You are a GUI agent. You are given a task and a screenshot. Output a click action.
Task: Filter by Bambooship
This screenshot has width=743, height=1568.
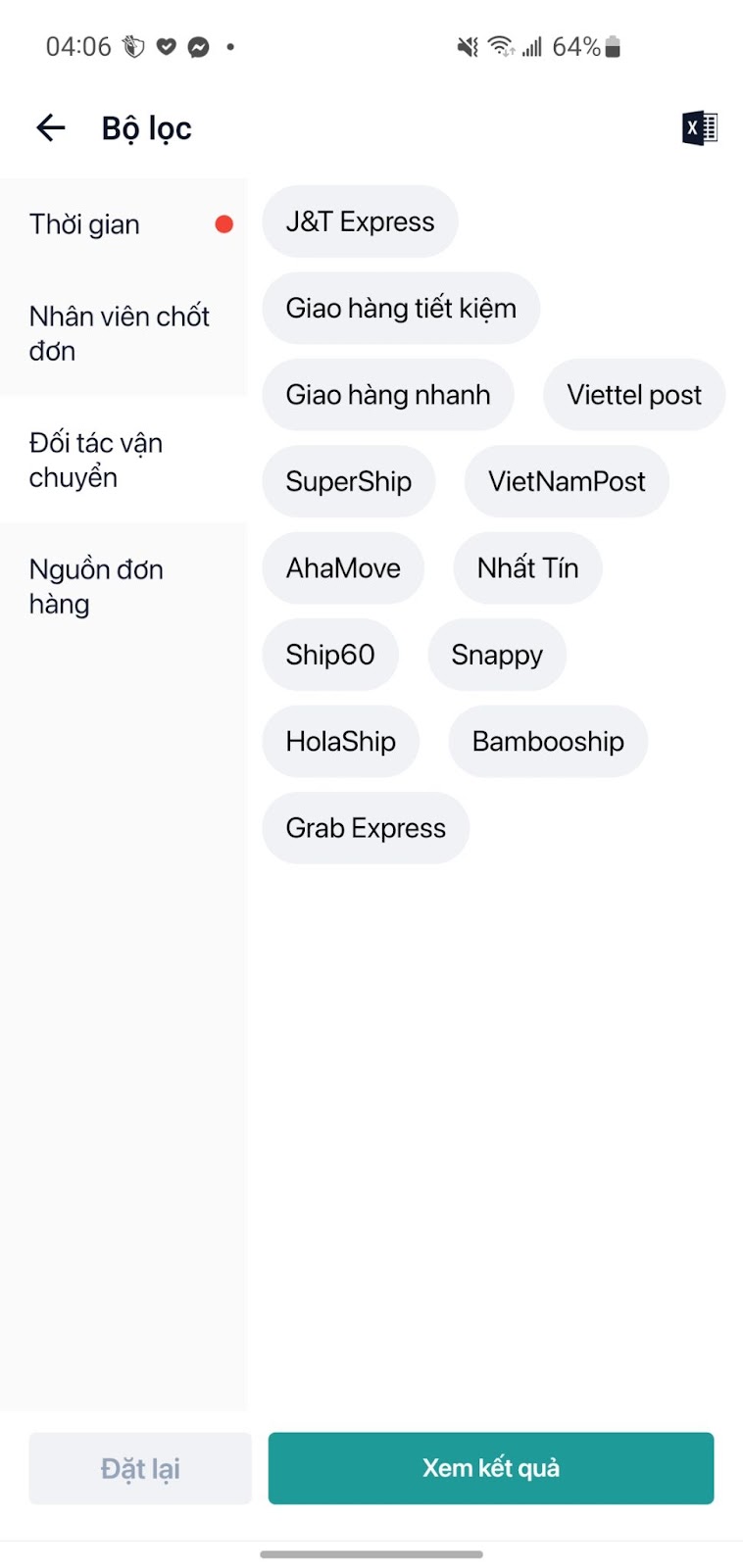(x=548, y=742)
